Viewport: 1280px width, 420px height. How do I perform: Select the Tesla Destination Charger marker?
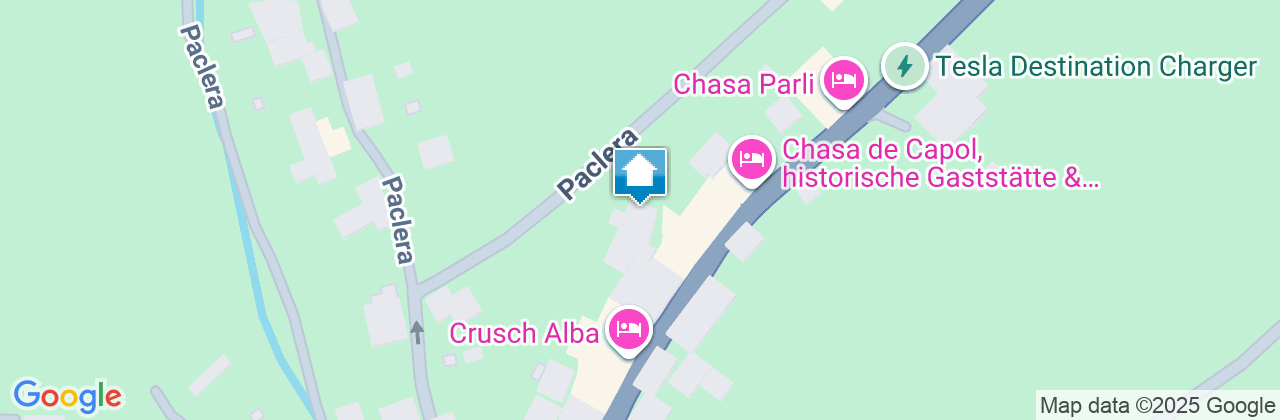pos(905,67)
